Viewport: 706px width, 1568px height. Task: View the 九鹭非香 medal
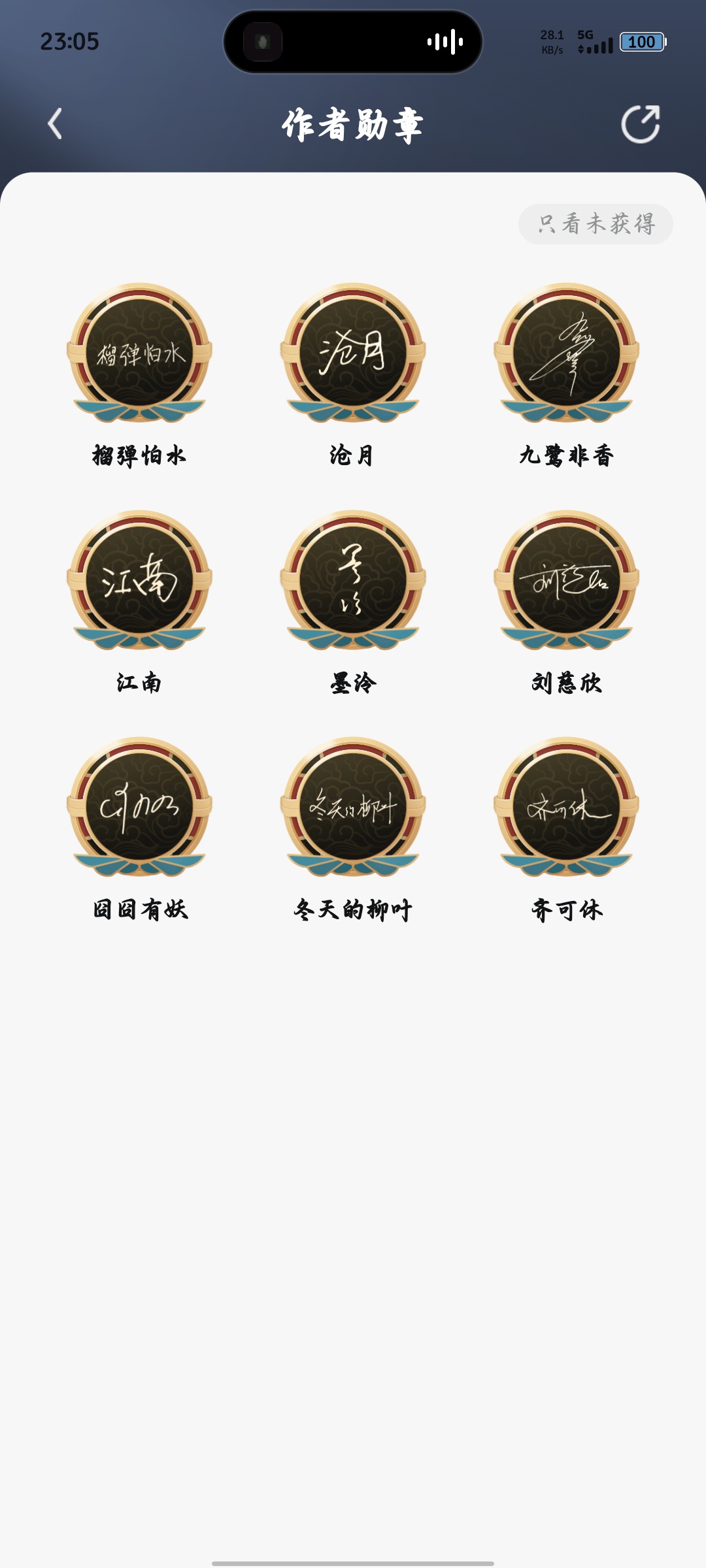pyautogui.click(x=566, y=353)
